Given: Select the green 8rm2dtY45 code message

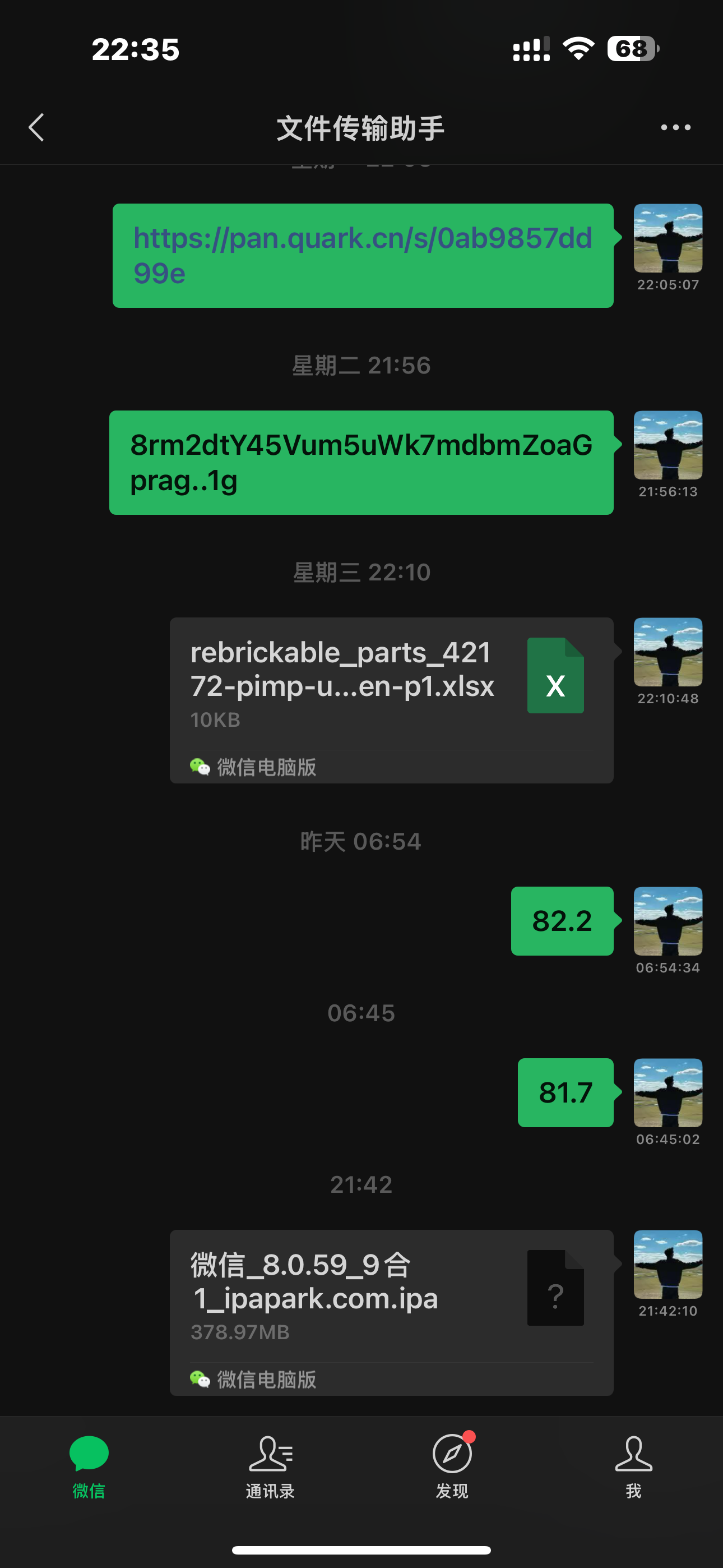Looking at the screenshot, I should 363,463.
